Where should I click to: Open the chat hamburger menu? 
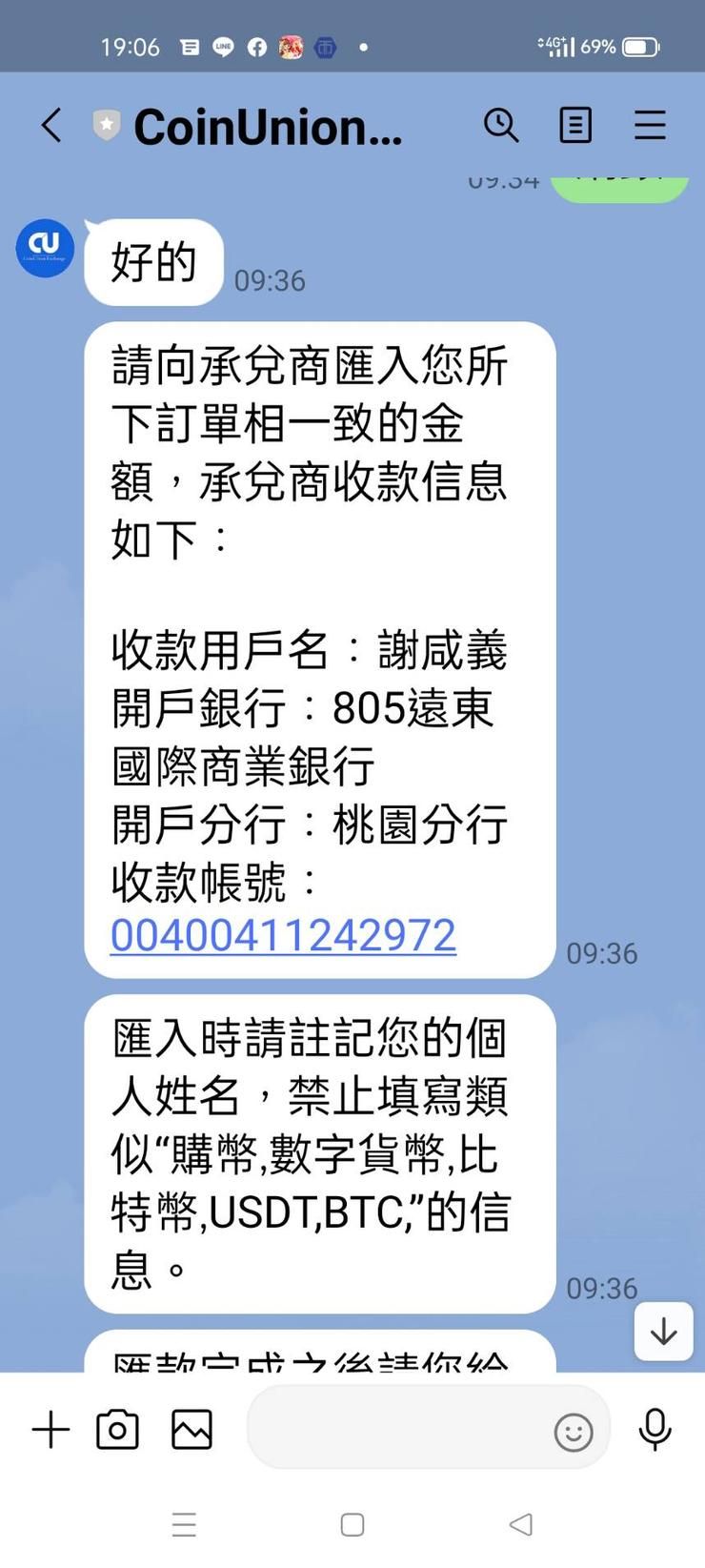click(x=650, y=125)
